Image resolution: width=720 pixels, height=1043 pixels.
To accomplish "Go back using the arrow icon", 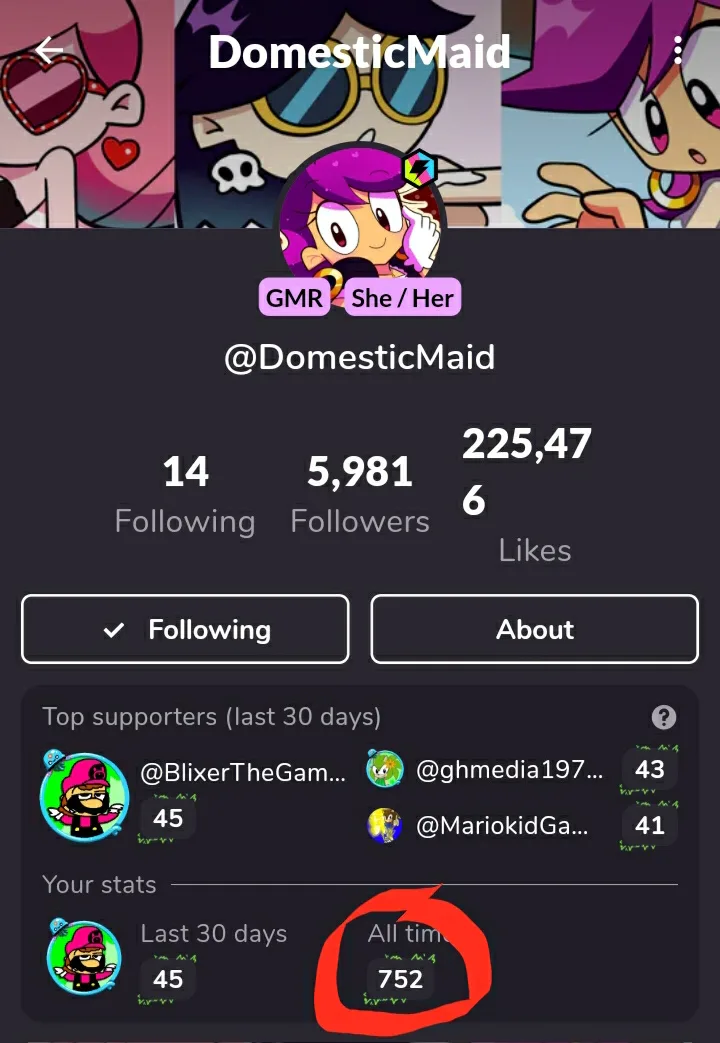I will click(x=49, y=50).
